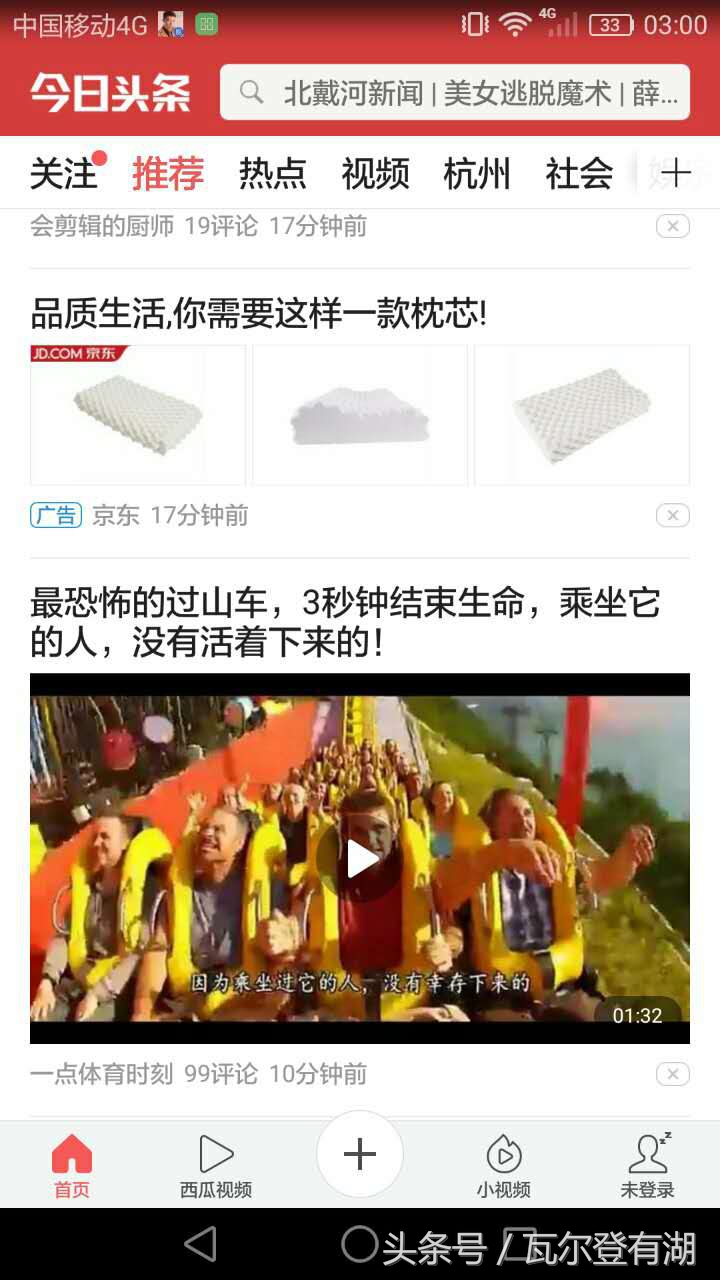Switch to the 小视频 tab
Viewport: 720px width, 1280px height.
[504, 1165]
